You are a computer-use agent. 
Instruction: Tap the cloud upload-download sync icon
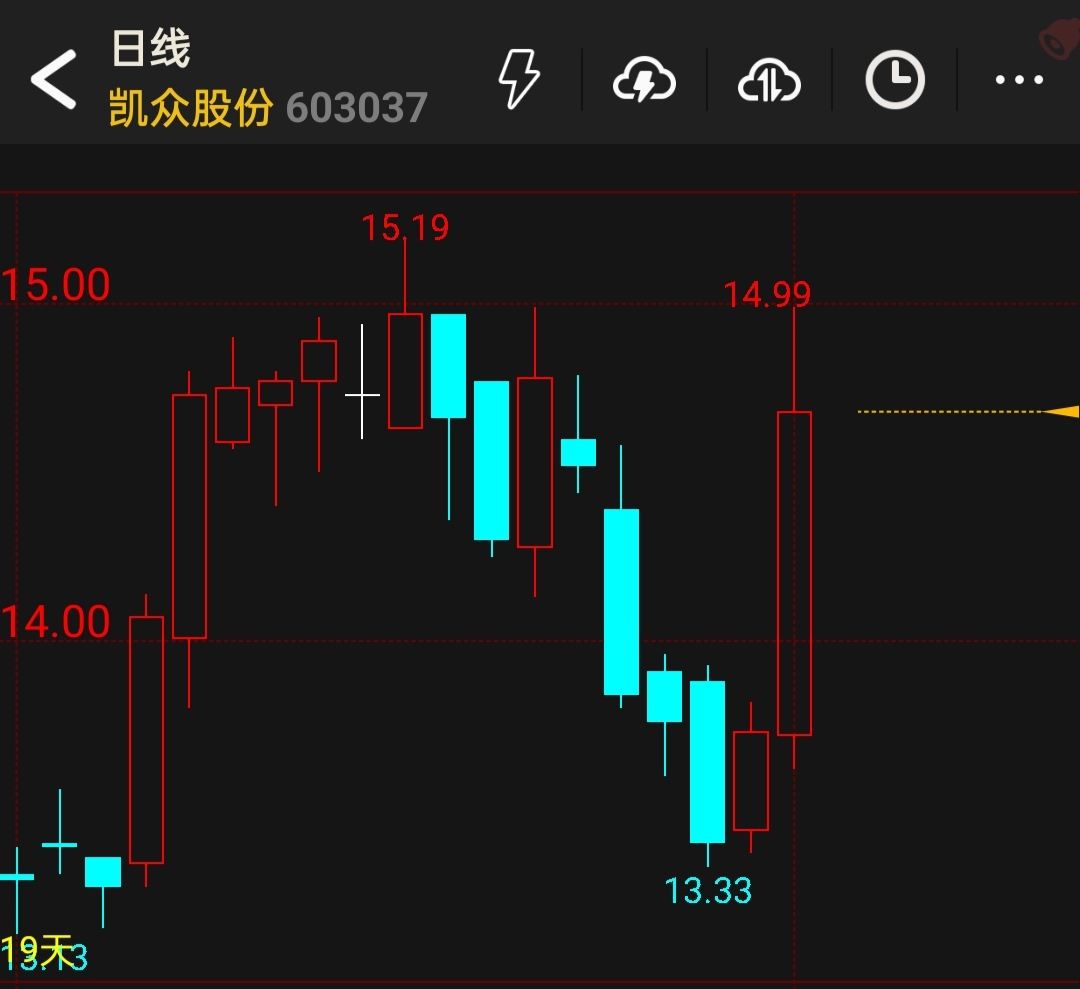tap(769, 80)
